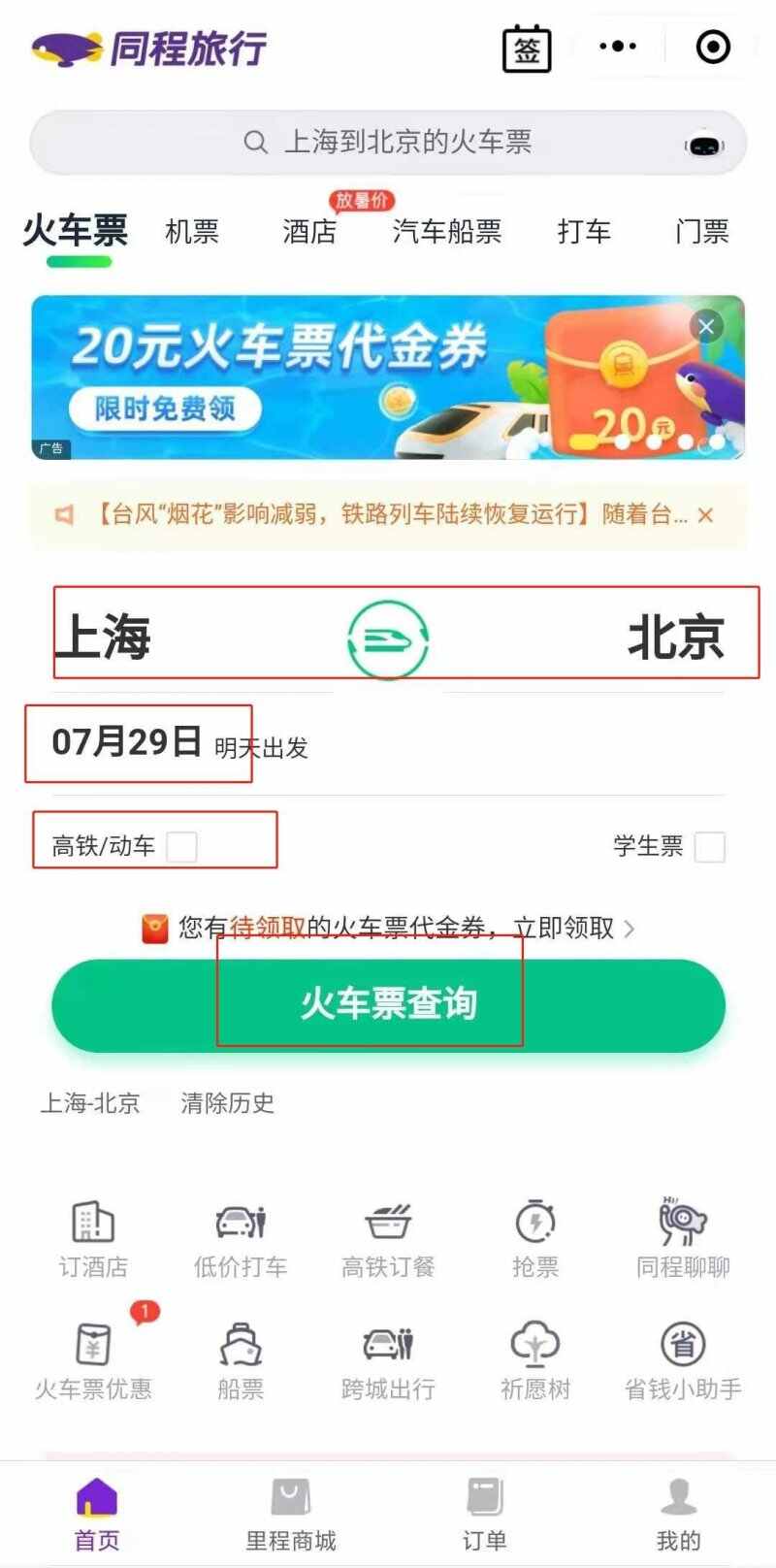776x1568 pixels.
Task: Change the departure date 07月29日
Action: click(x=126, y=743)
